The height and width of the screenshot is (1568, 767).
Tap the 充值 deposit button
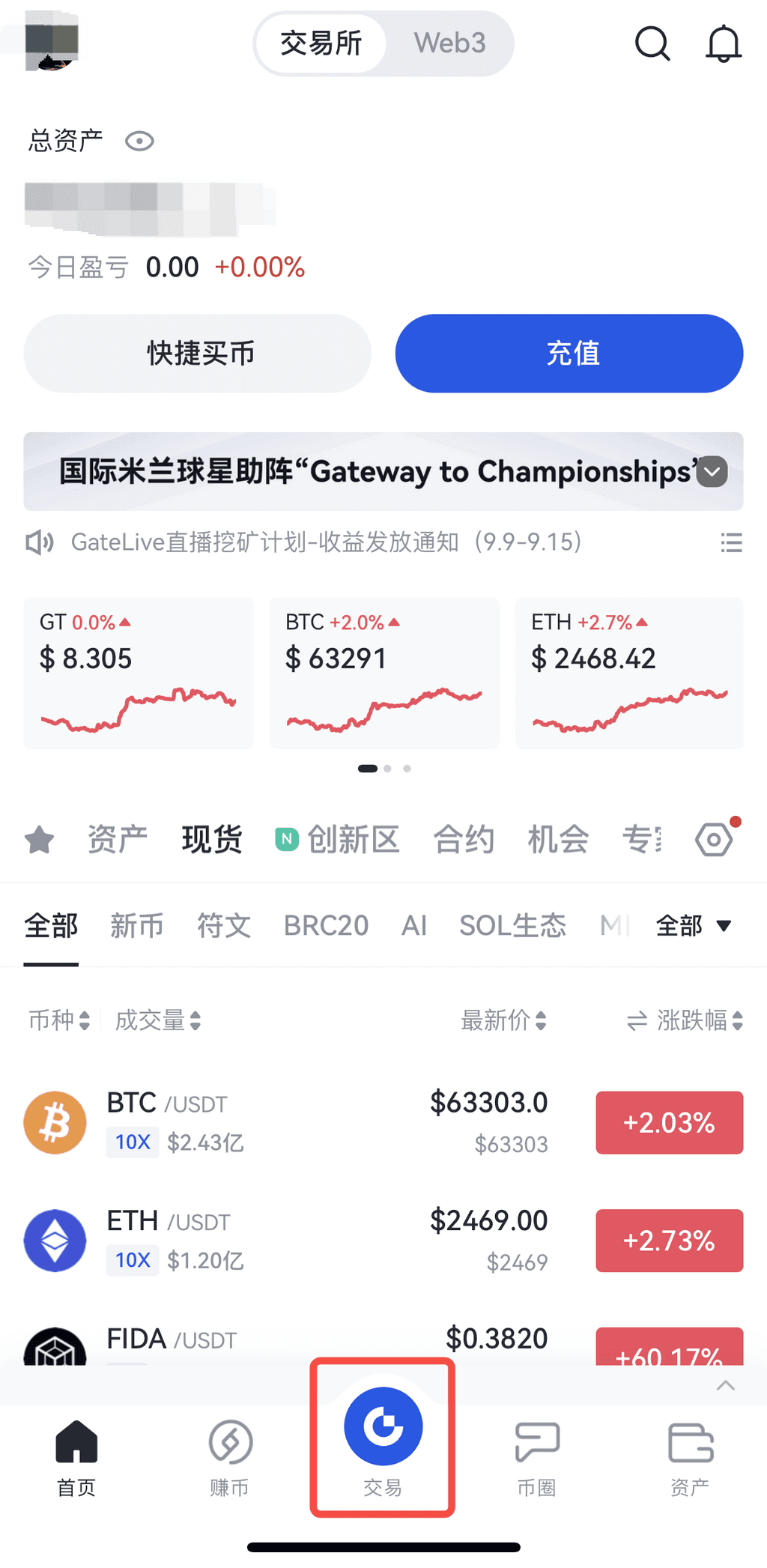[569, 354]
